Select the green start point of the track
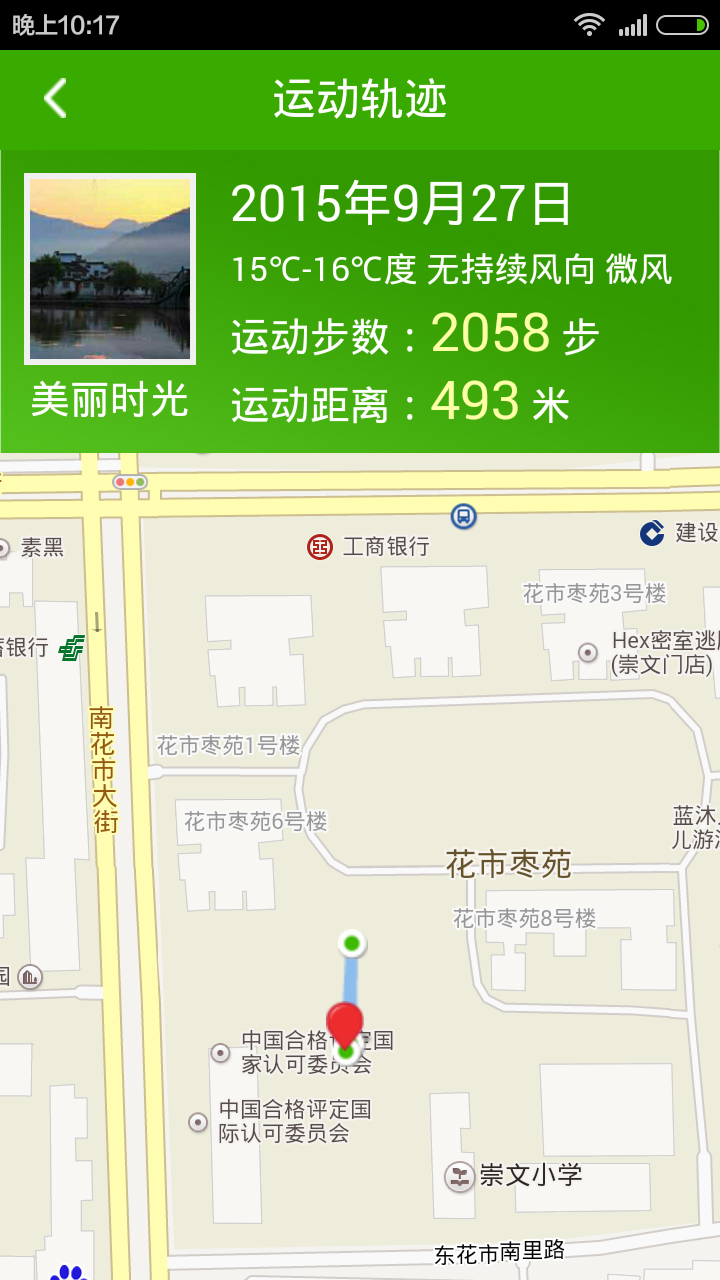The width and height of the screenshot is (720, 1280). click(351, 942)
